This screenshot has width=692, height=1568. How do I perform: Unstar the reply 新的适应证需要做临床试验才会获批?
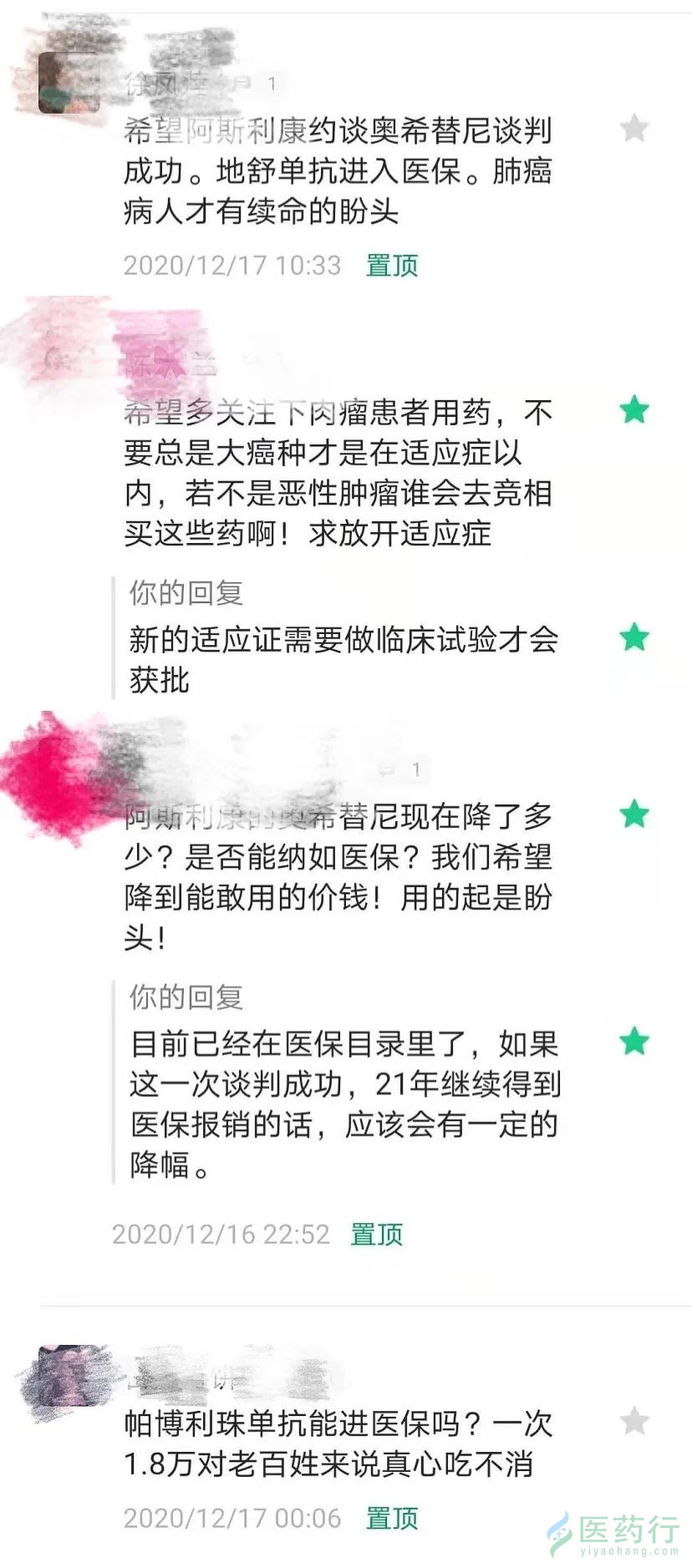pos(634,637)
